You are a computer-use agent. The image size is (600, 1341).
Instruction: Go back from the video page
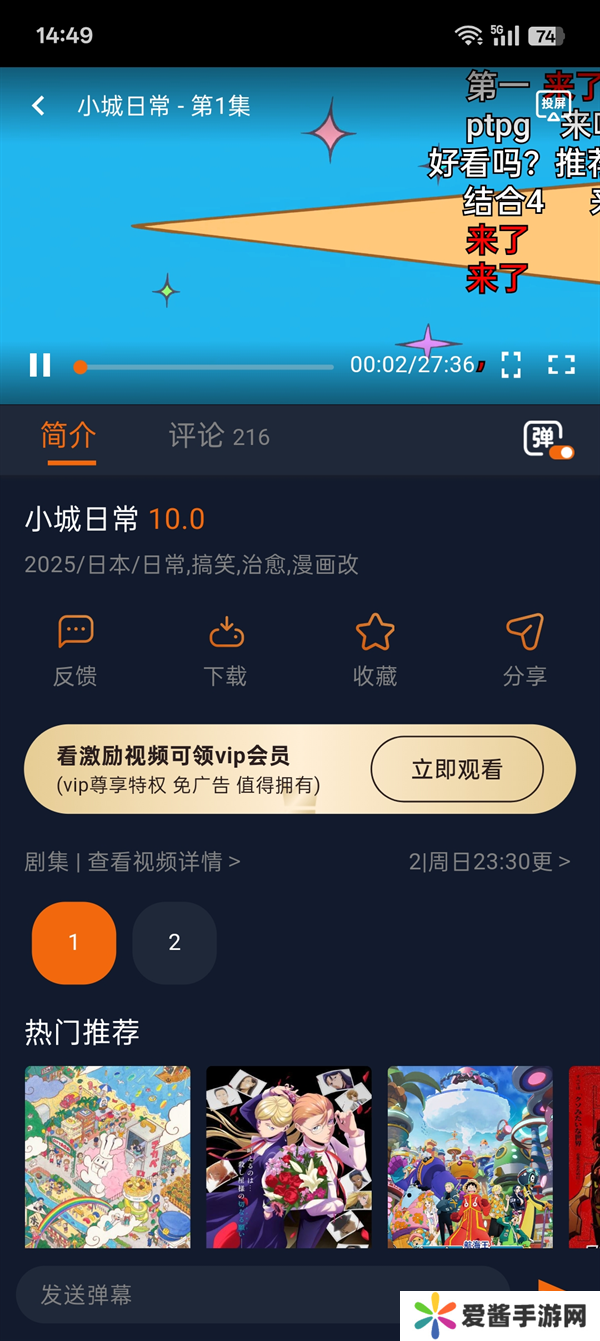[x=38, y=106]
